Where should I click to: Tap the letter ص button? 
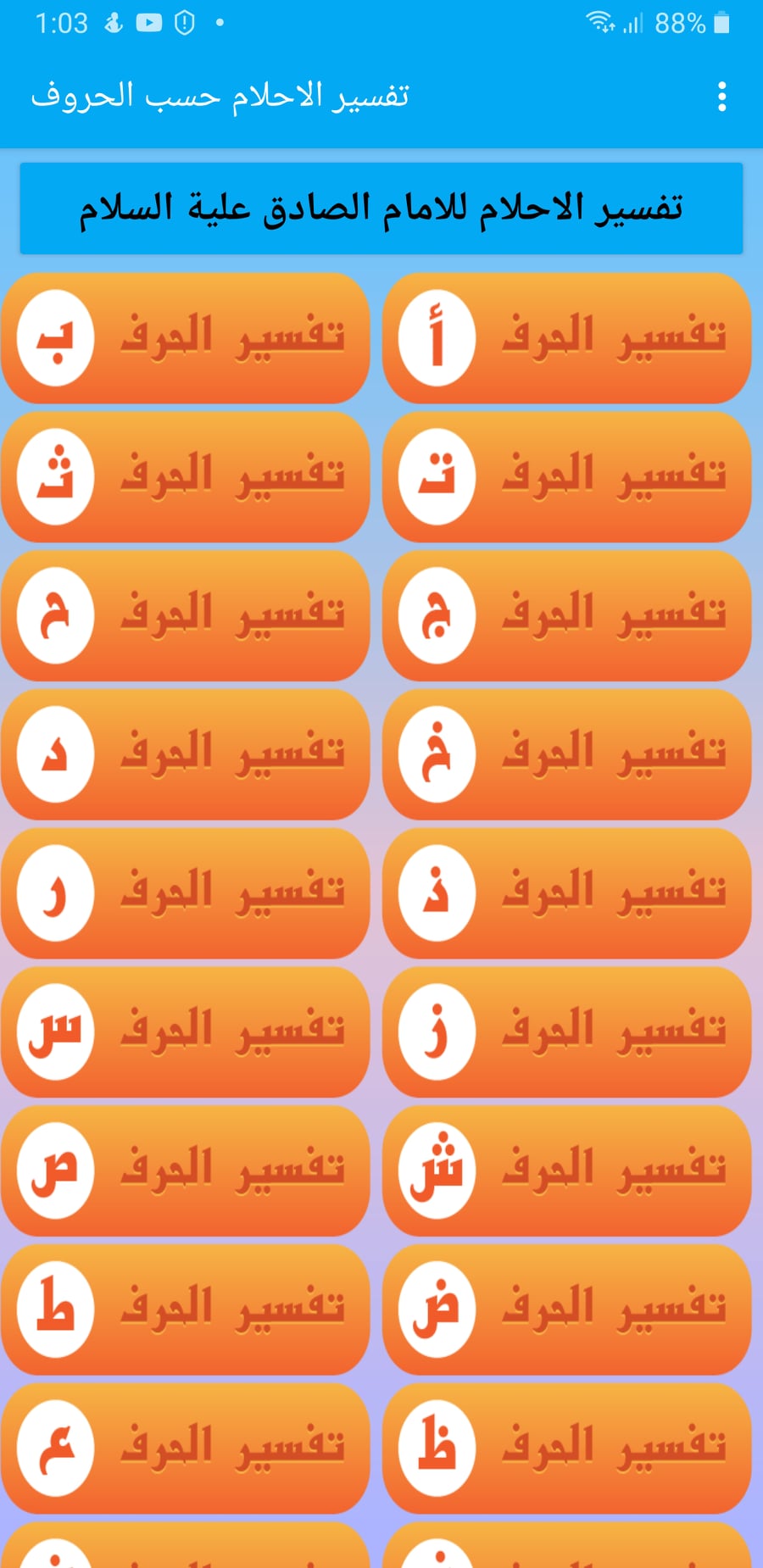[186, 1171]
